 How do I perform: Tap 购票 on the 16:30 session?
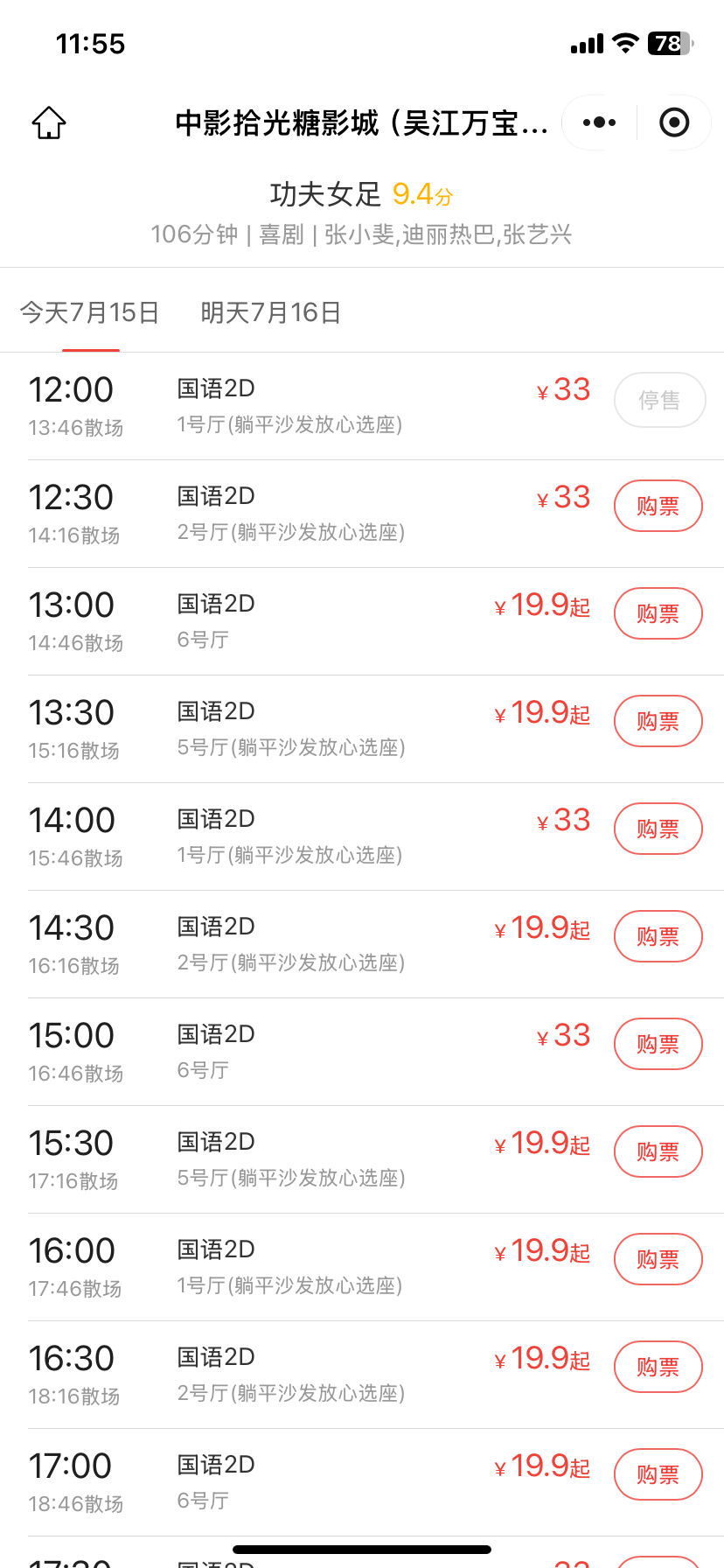point(658,1367)
